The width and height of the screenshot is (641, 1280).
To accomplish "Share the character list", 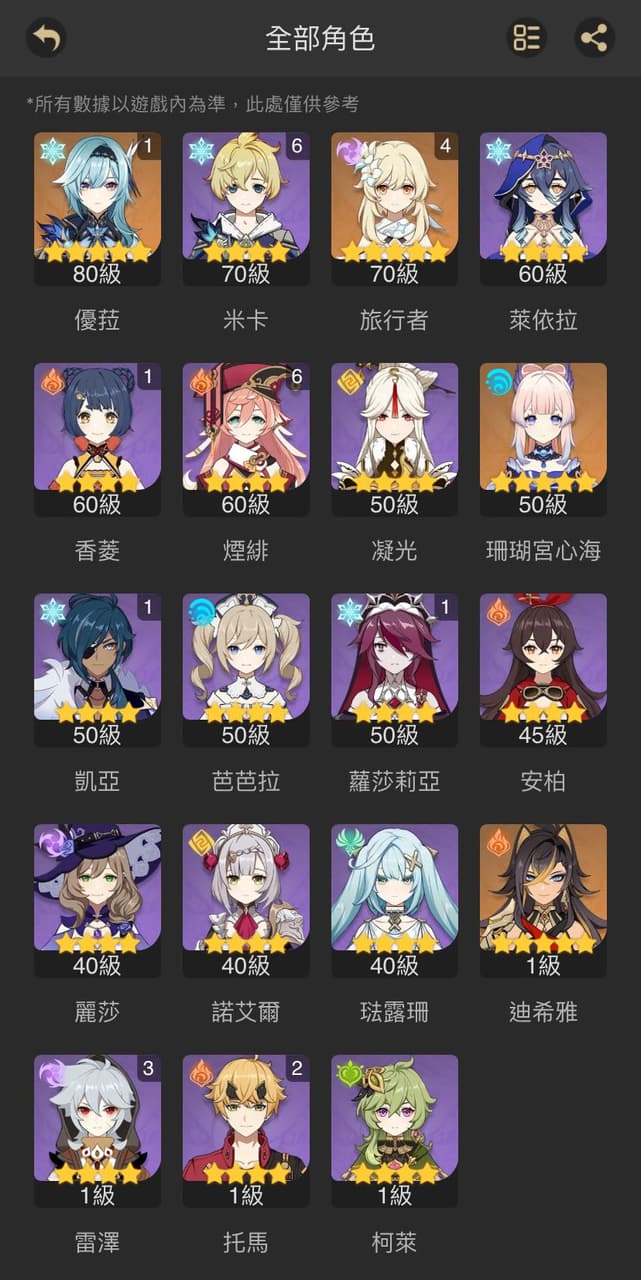I will pyautogui.click(x=594, y=38).
